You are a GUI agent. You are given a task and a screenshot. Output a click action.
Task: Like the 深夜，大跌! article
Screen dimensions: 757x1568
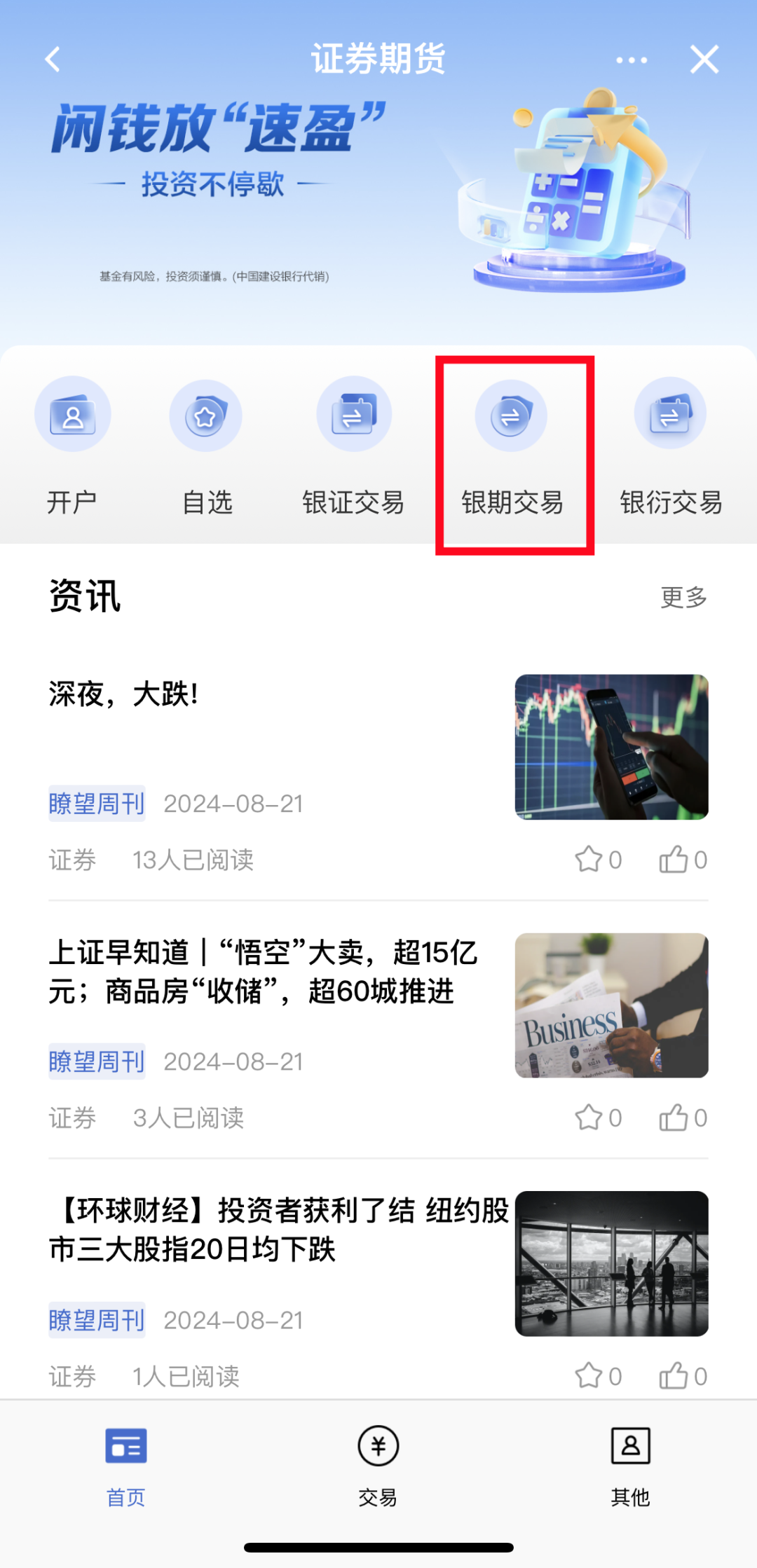pos(674,860)
